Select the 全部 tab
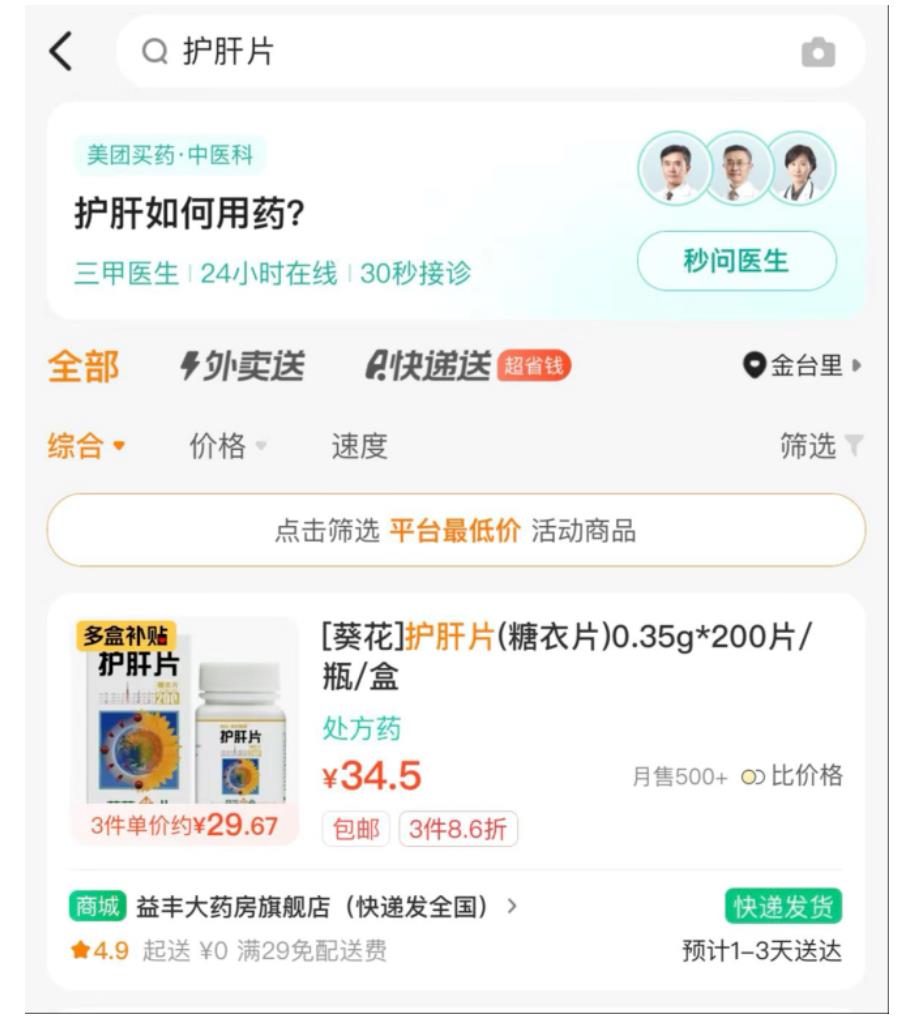911x1029 pixels. [x=83, y=366]
